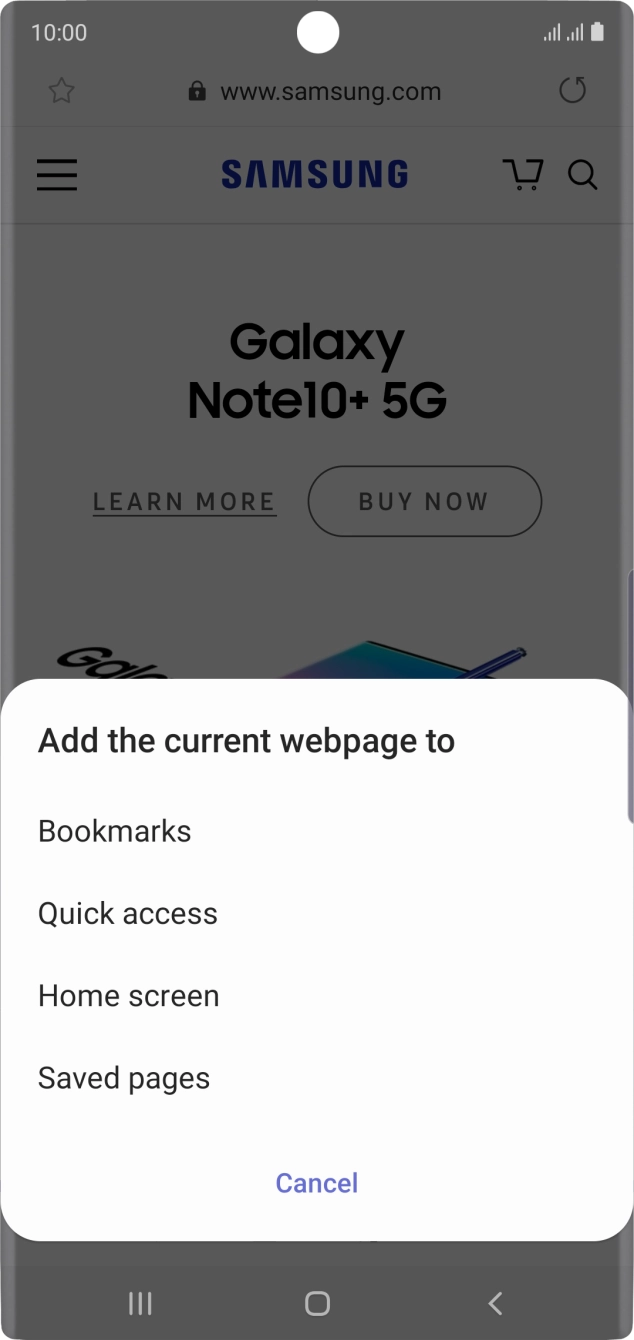Add the page to Home screen
Image resolution: width=634 pixels, height=1340 pixels.
pyautogui.click(x=129, y=996)
